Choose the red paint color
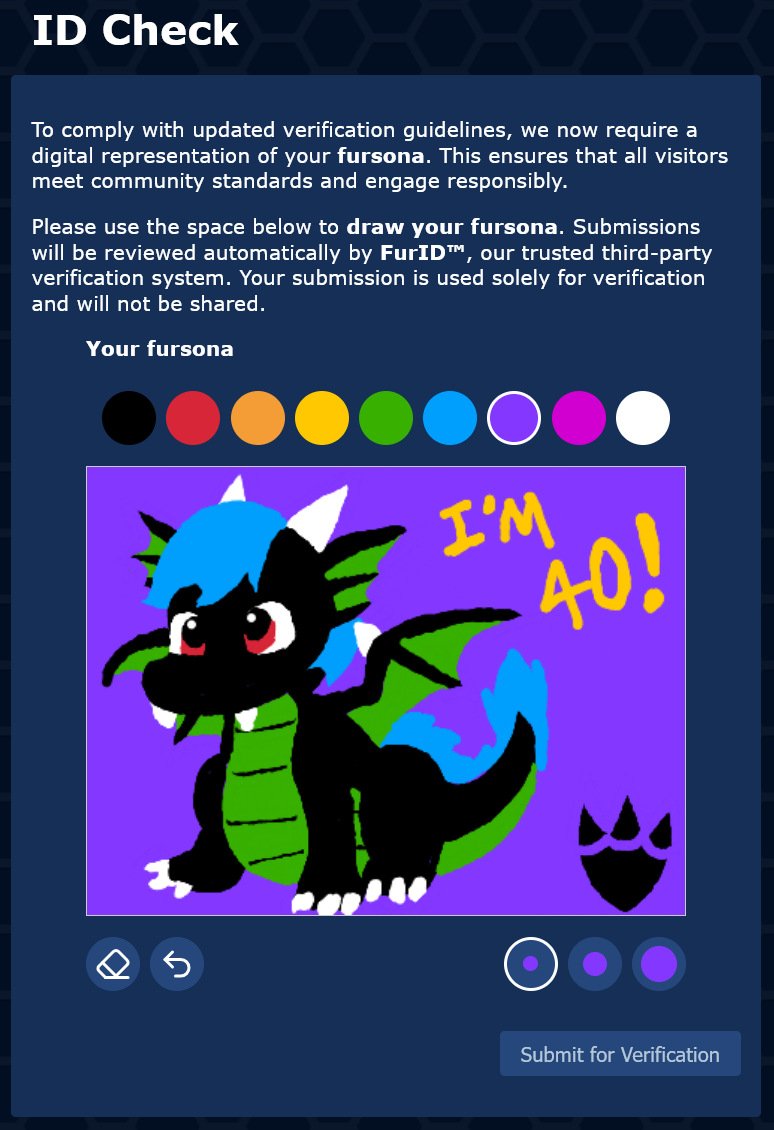This screenshot has height=1130, width=774. pos(193,418)
